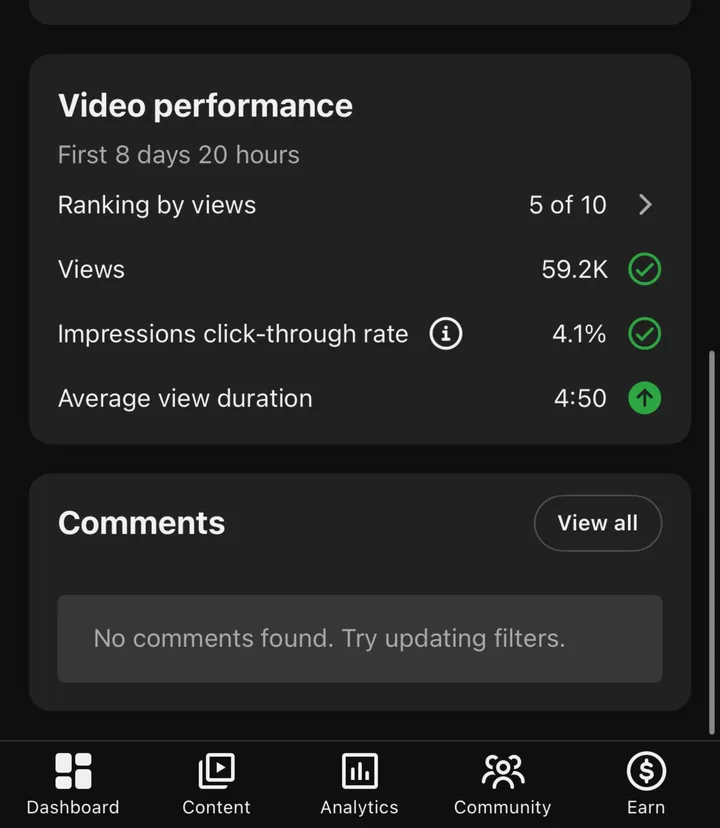Image resolution: width=720 pixels, height=828 pixels.
Task: View all comments
Action: coord(597,523)
